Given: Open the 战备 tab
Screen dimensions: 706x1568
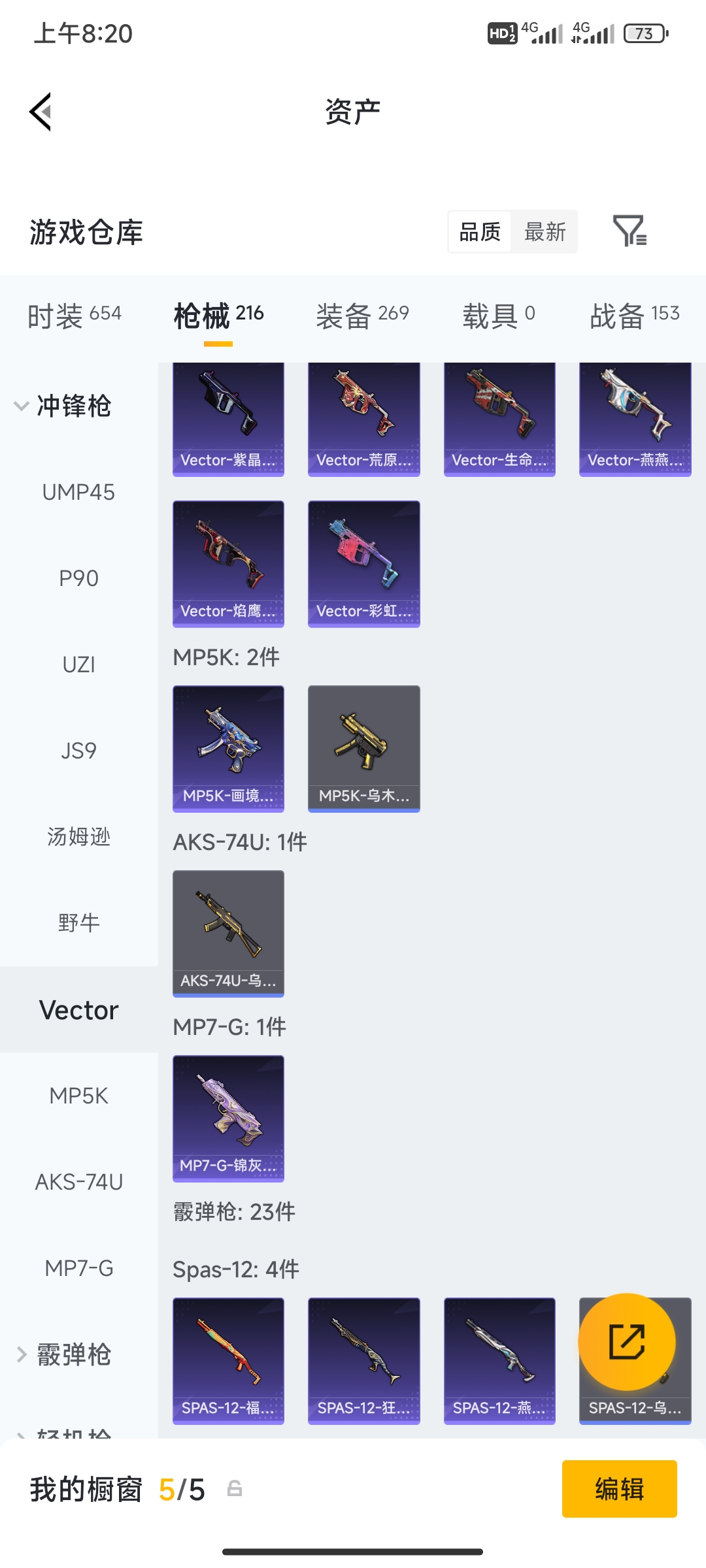Looking at the screenshot, I should click(635, 316).
